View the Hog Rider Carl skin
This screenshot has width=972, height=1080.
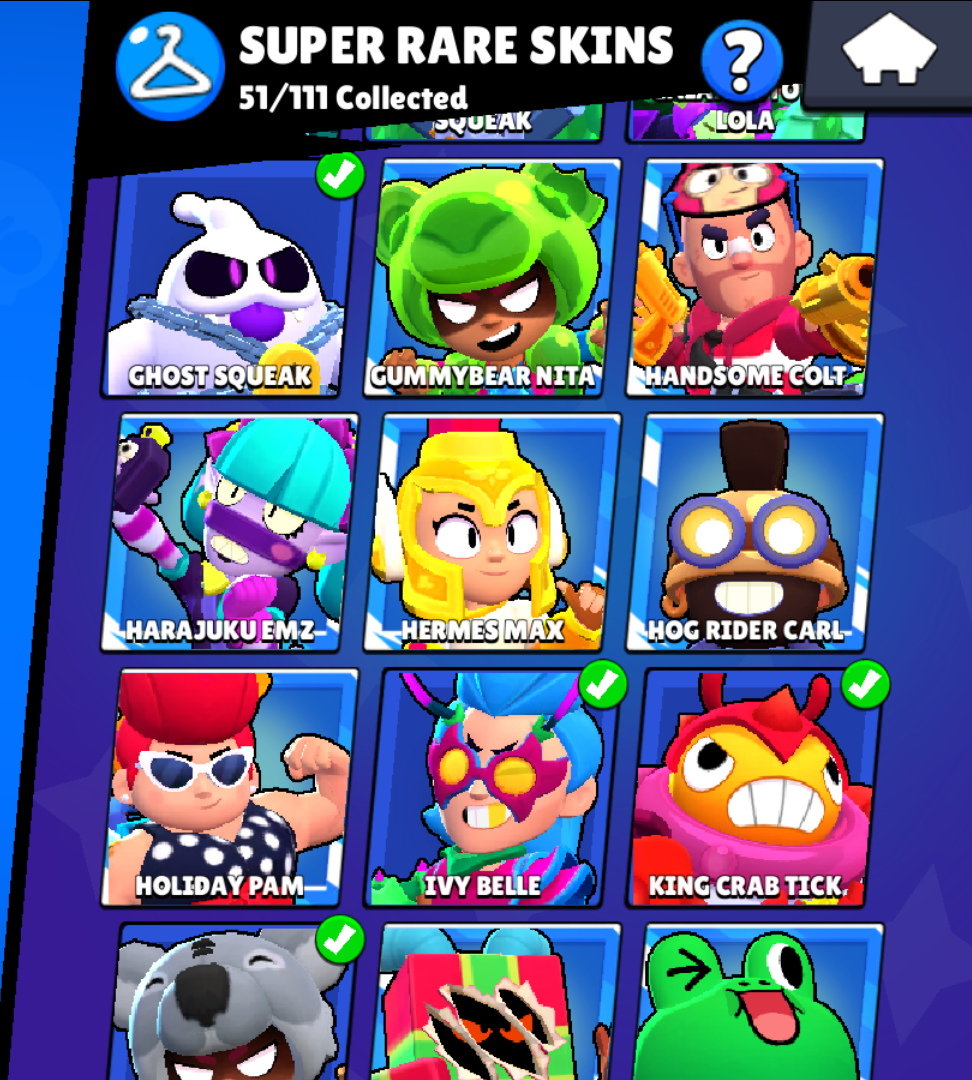[x=755, y=533]
